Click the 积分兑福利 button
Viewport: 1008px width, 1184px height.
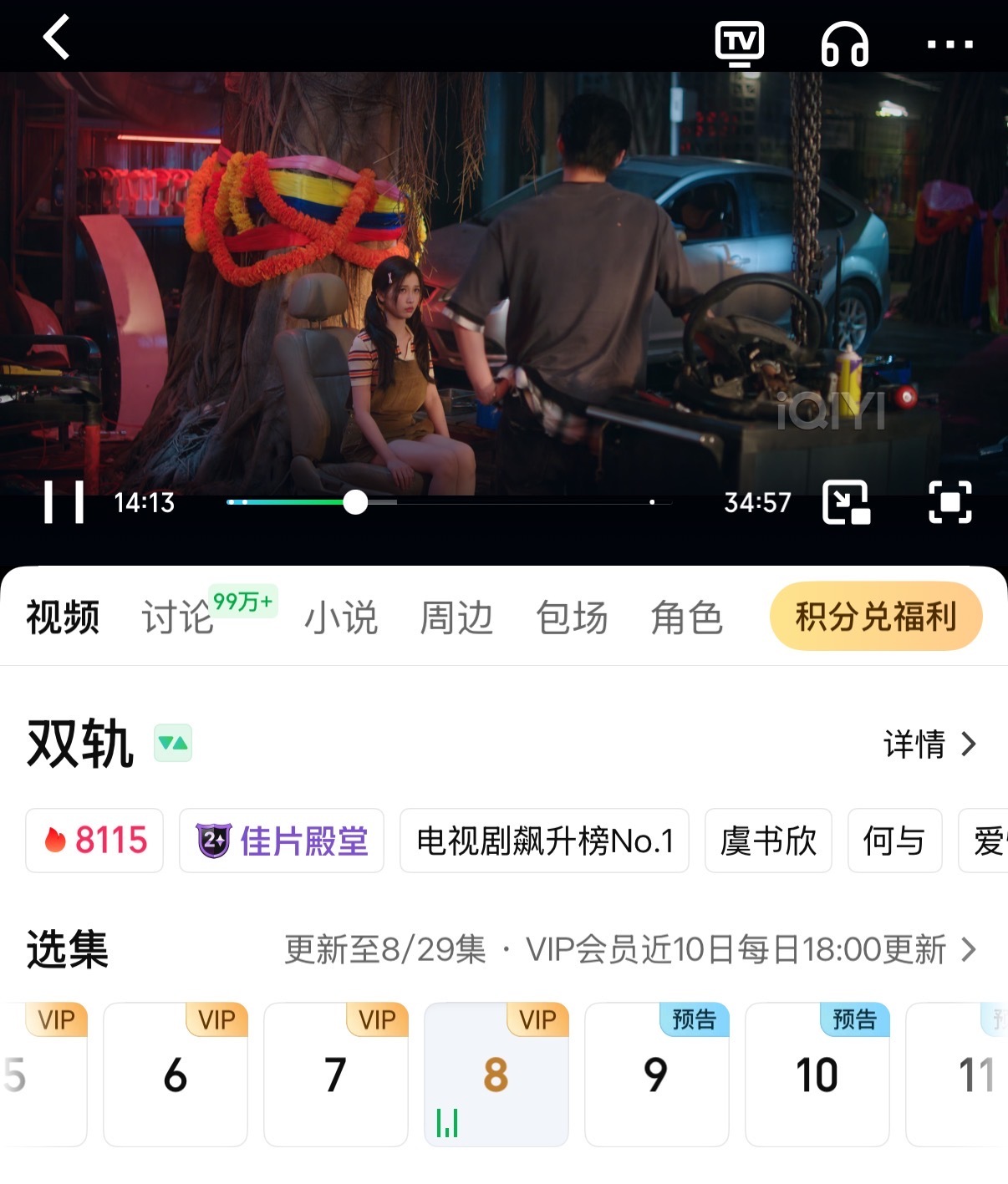pos(874,616)
